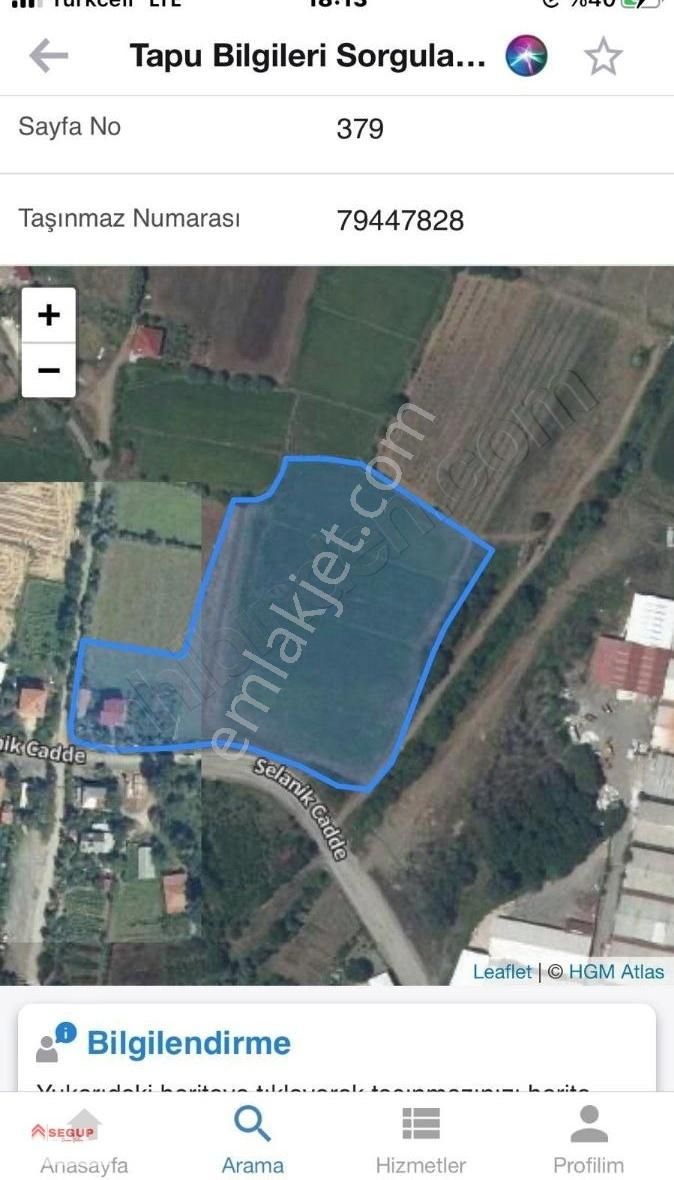Zoom in on the map
Image resolution: width=674 pixels, height=1180 pixels.
point(48,315)
